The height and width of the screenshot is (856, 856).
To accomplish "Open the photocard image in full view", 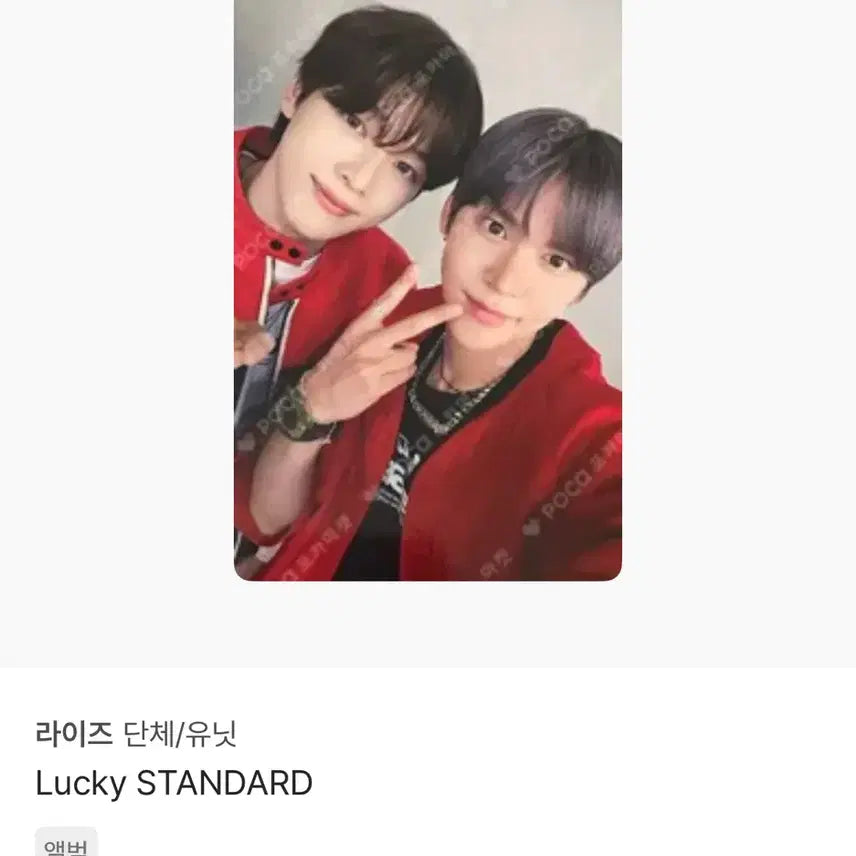I will [x=427, y=290].
